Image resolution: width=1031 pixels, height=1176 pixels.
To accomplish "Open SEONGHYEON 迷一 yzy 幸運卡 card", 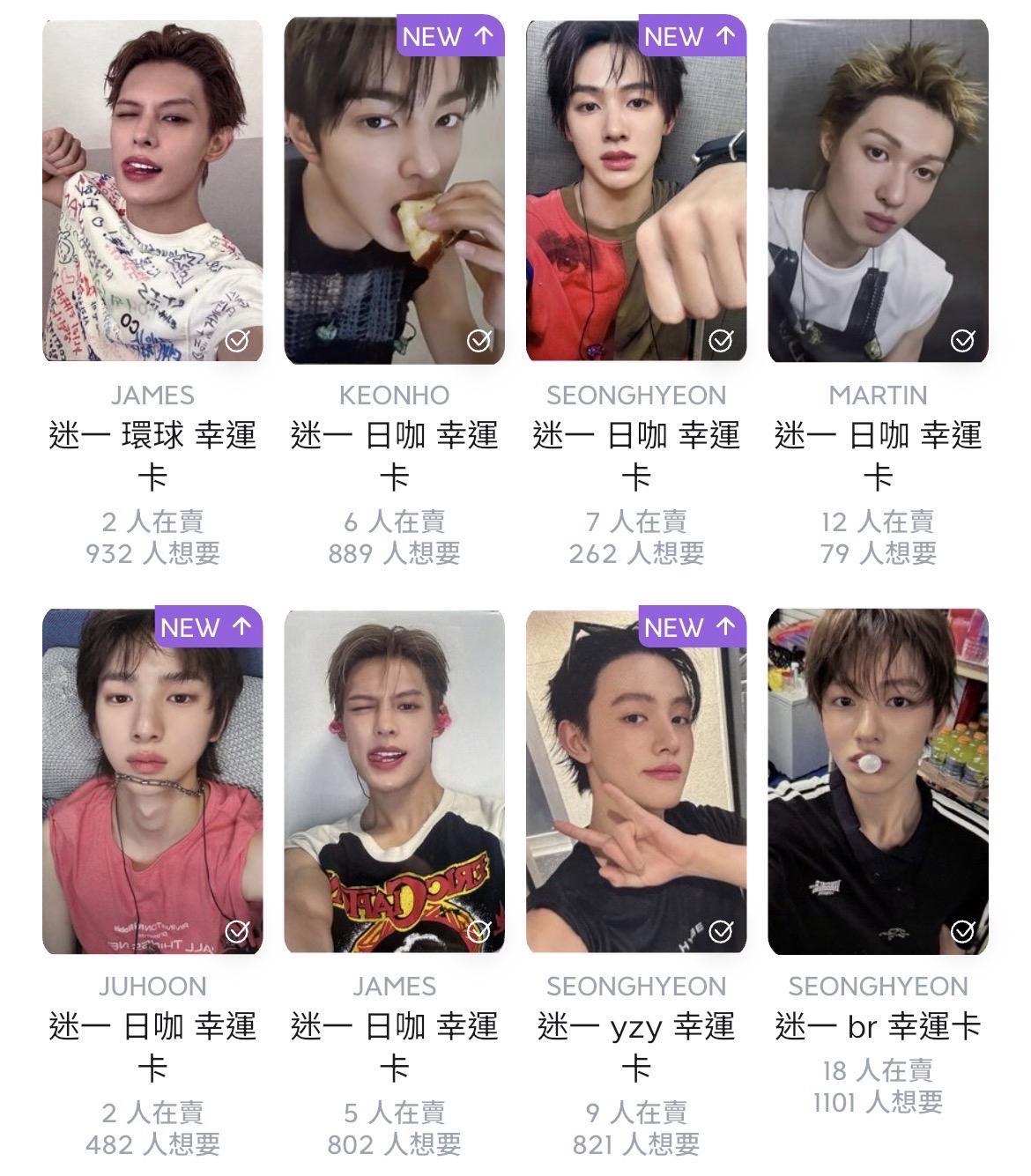I will click(635, 781).
